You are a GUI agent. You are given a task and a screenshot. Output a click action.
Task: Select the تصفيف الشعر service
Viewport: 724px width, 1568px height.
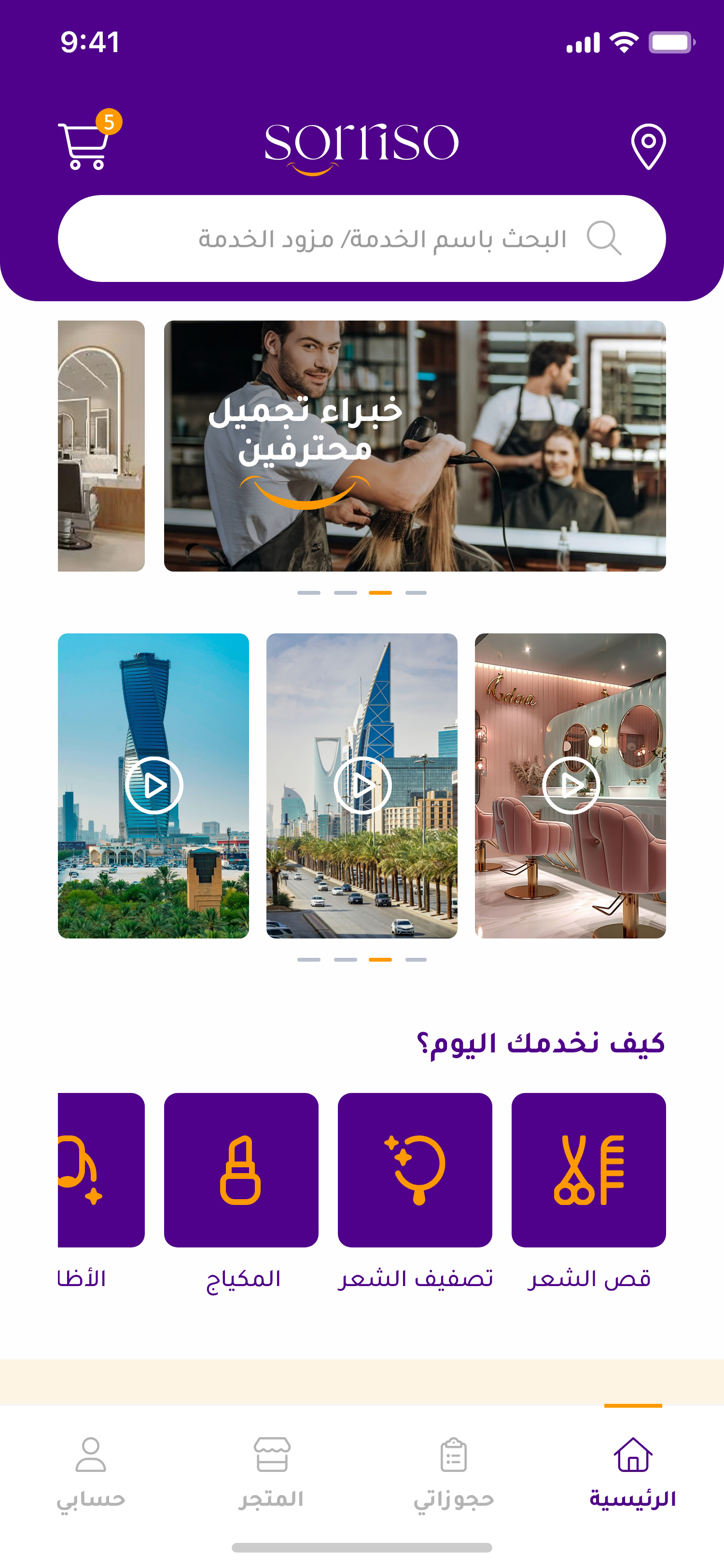tap(414, 1169)
